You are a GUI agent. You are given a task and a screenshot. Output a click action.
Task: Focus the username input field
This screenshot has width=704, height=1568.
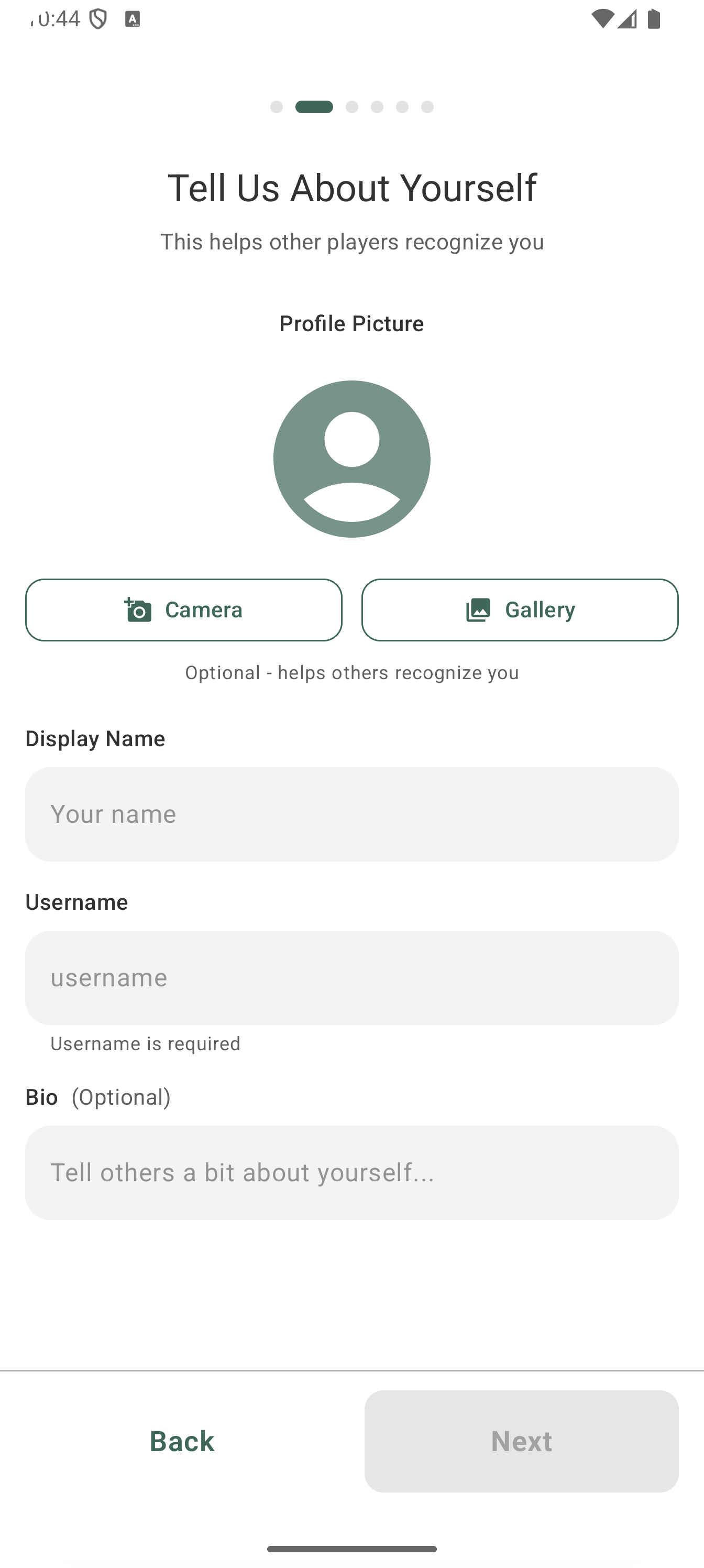click(351, 977)
